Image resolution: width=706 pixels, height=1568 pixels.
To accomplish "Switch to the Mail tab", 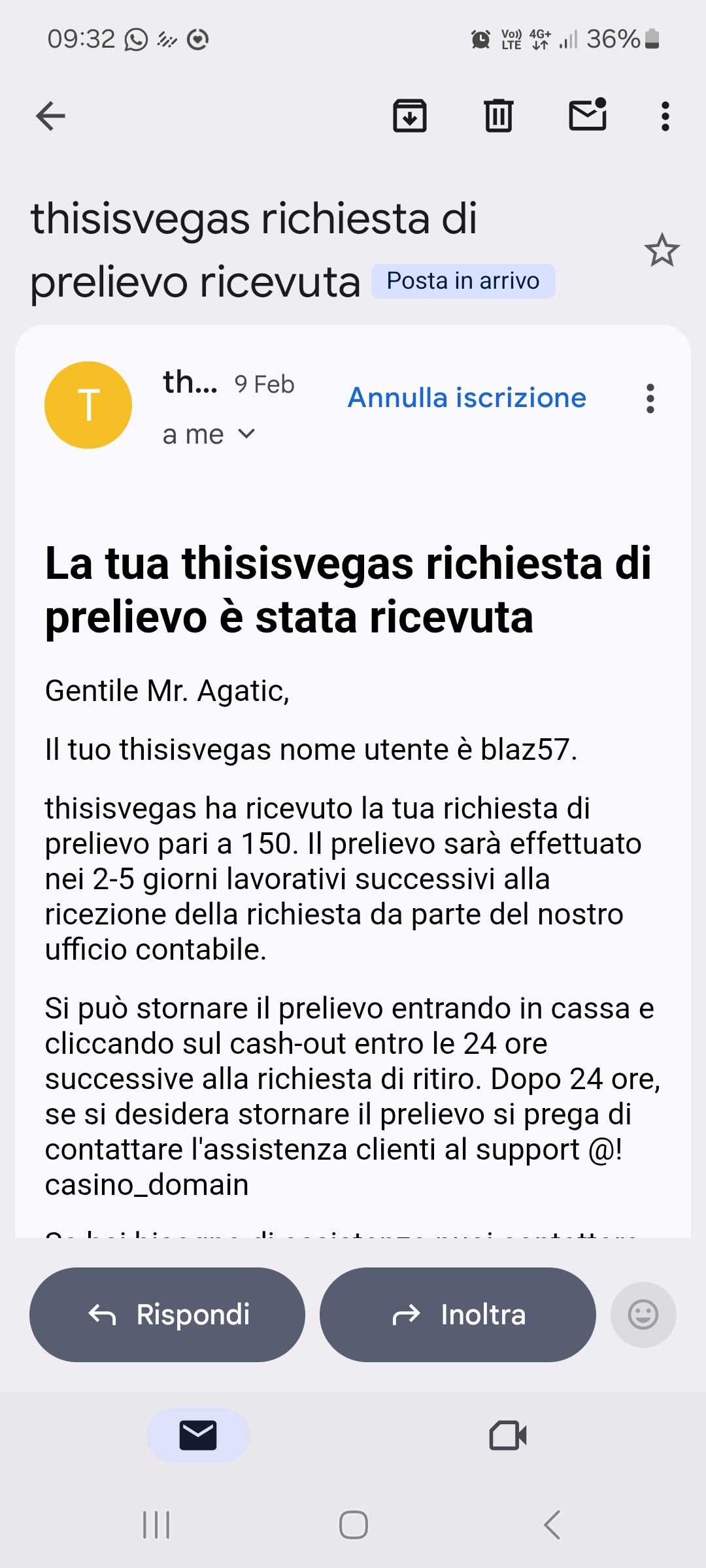I will (x=197, y=1435).
